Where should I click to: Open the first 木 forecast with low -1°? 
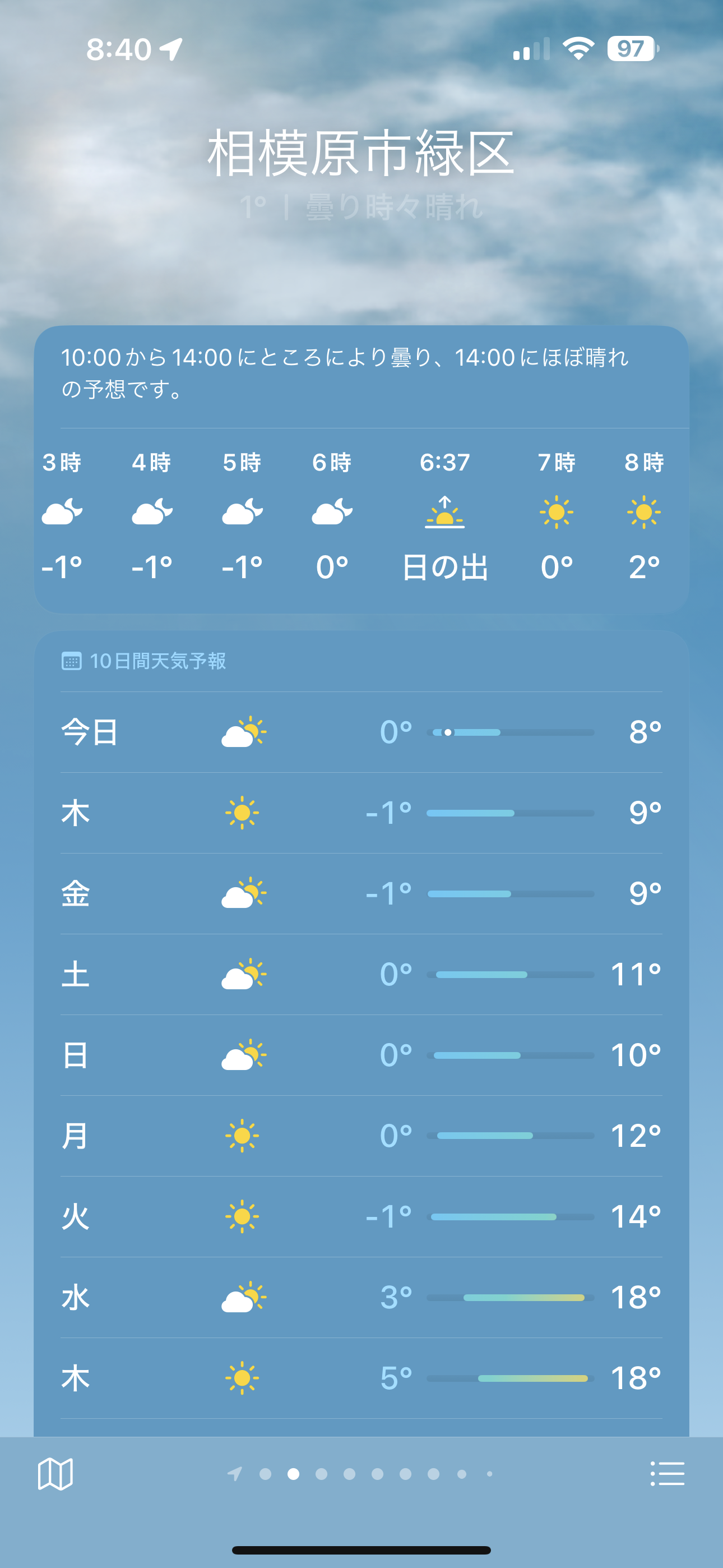click(x=361, y=813)
